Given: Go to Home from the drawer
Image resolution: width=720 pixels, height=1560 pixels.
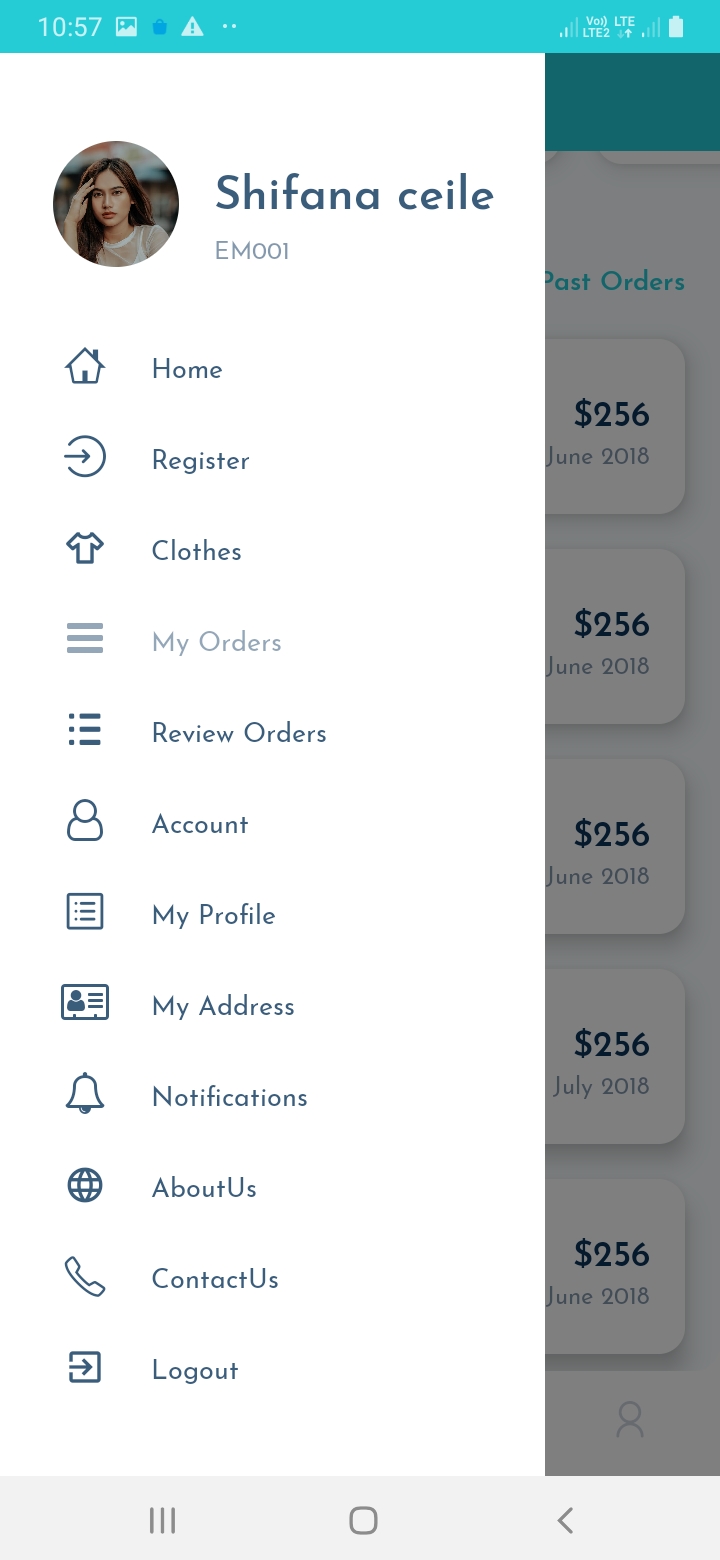Looking at the screenshot, I should coord(187,369).
